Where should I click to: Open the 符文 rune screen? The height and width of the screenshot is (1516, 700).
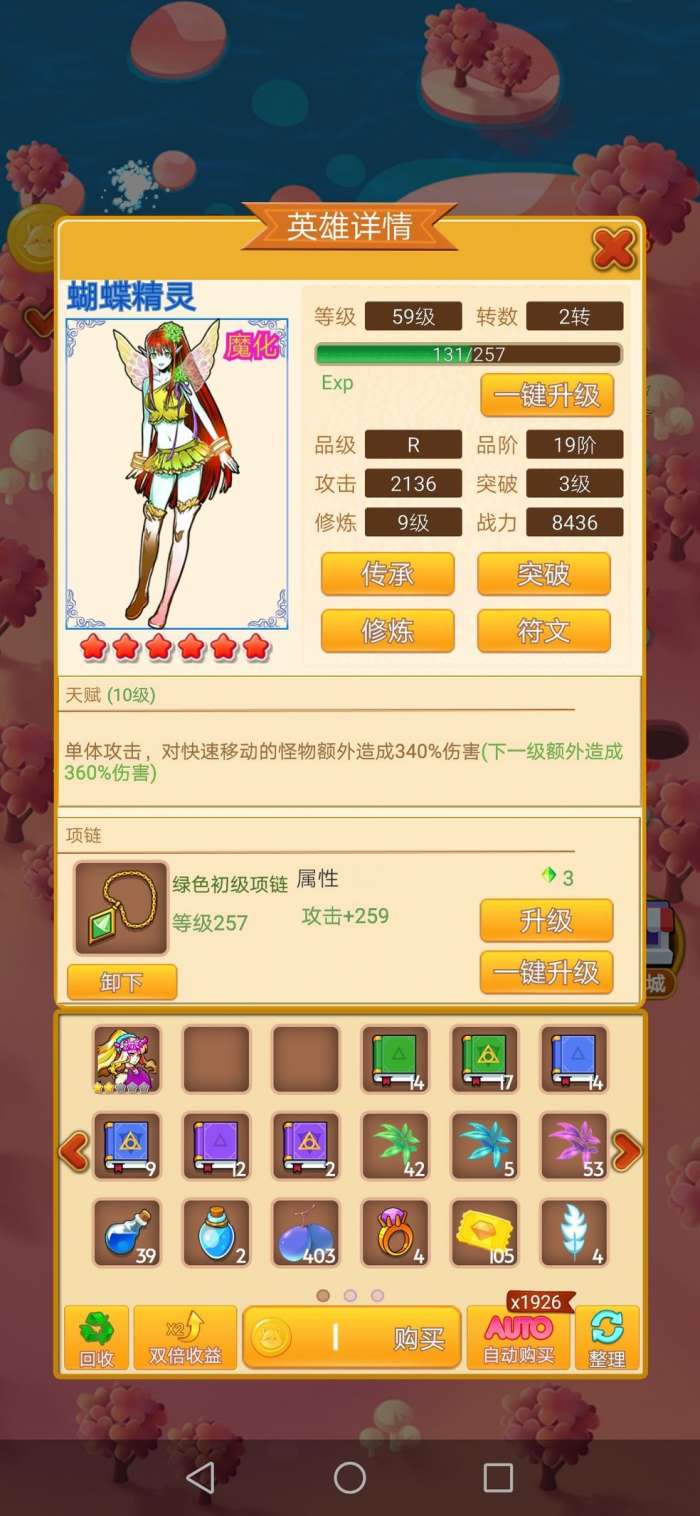coord(543,631)
